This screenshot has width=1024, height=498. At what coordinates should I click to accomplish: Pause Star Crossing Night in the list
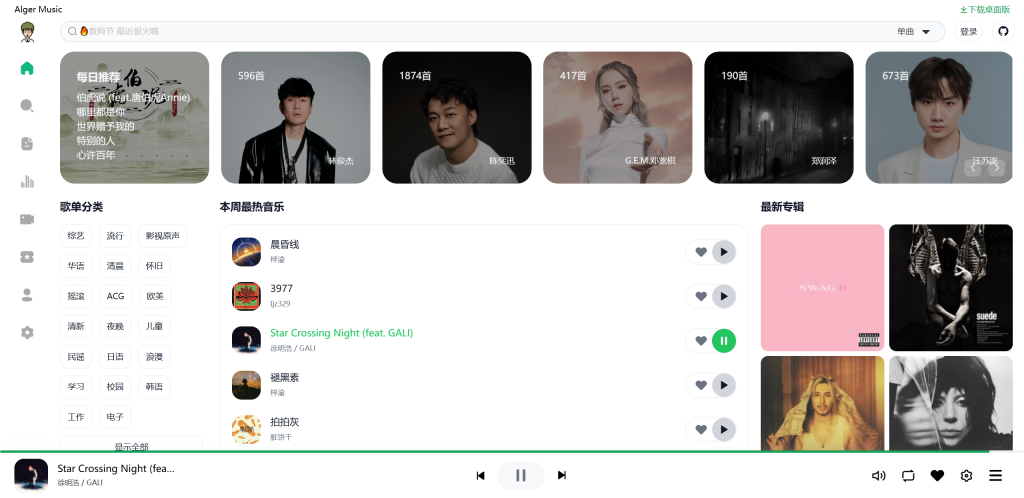coord(724,341)
